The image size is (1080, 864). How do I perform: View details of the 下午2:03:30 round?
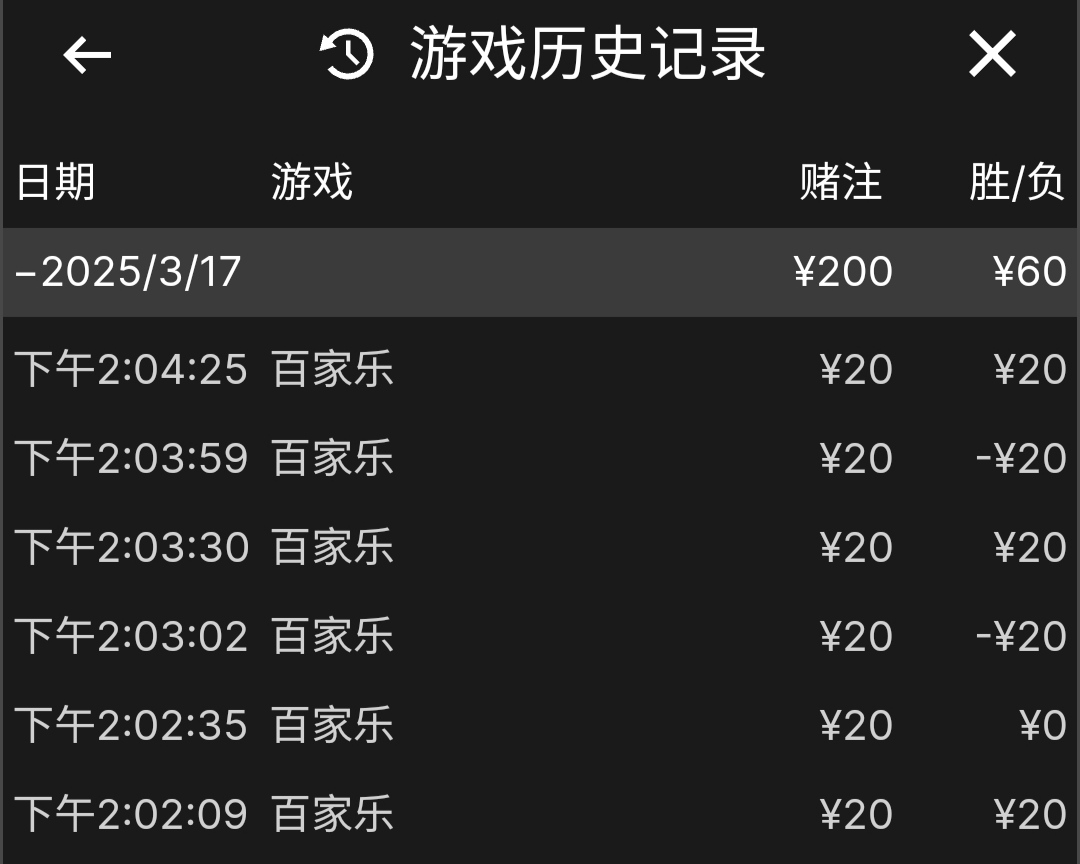[x=540, y=548]
